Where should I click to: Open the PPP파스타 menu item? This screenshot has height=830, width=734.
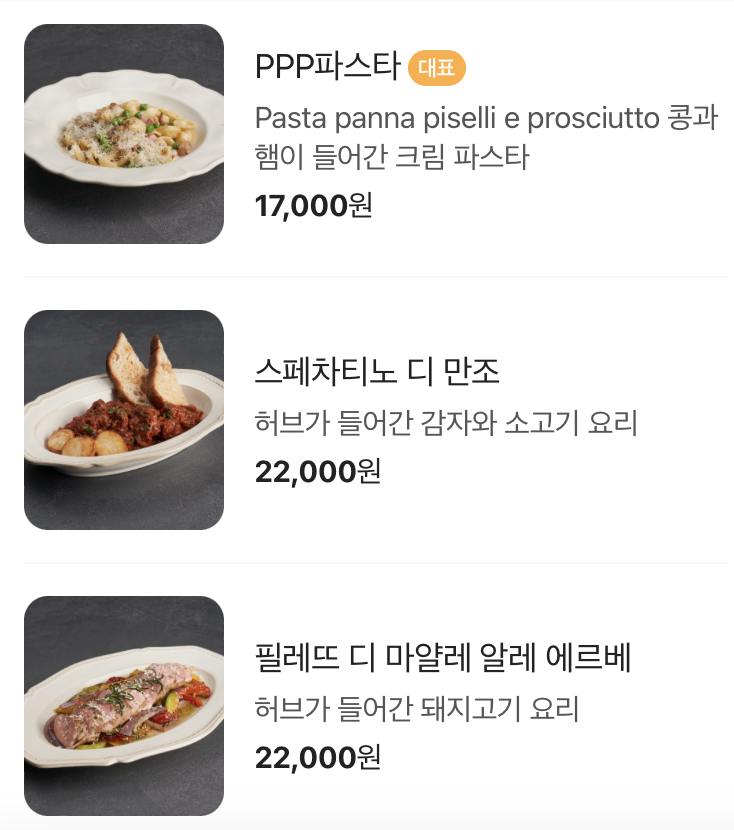(x=328, y=67)
